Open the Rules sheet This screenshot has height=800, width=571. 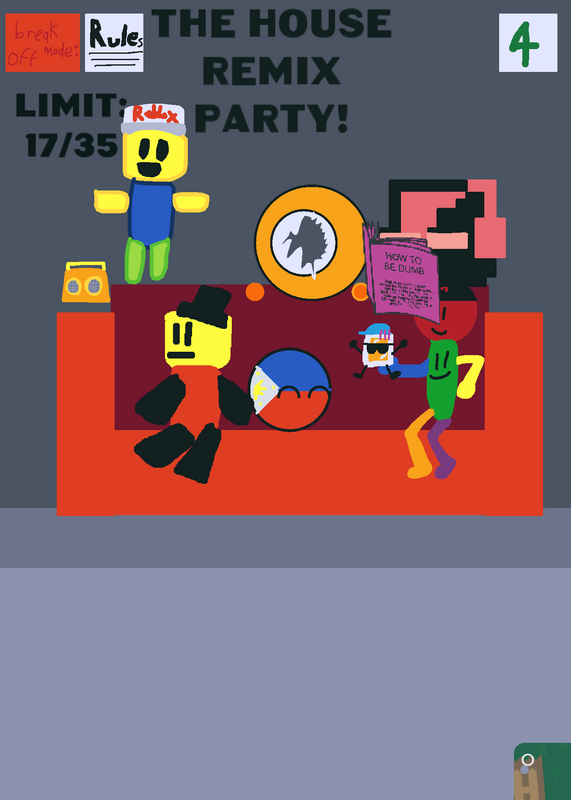[x=114, y=43]
